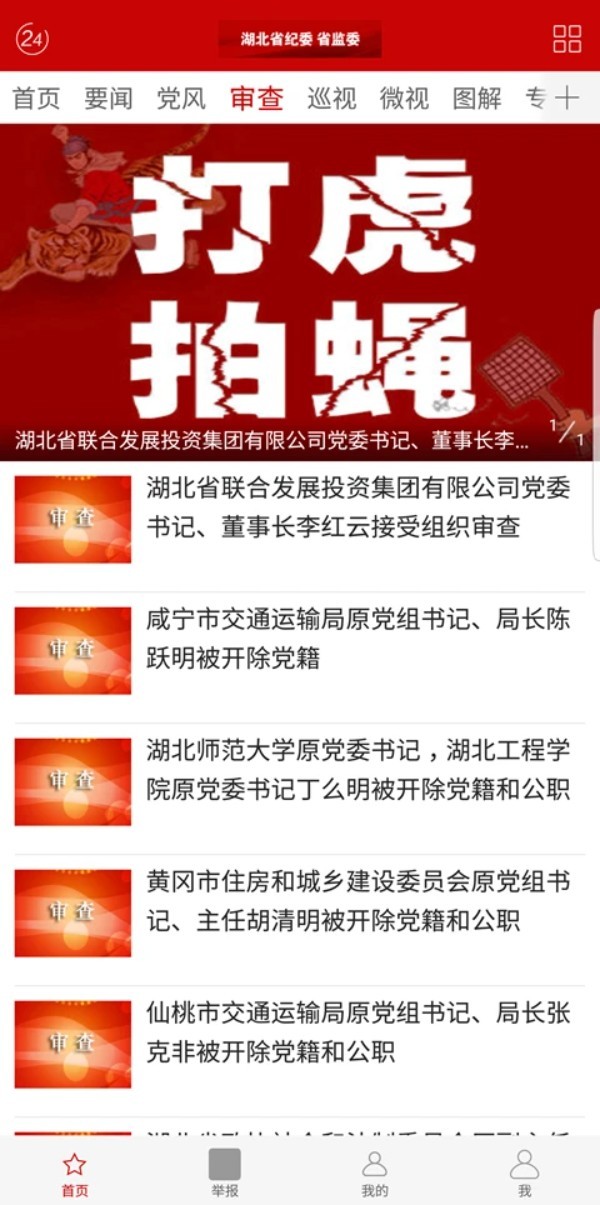Go to the 图解 tab
The width and height of the screenshot is (600, 1205).
tap(477, 98)
